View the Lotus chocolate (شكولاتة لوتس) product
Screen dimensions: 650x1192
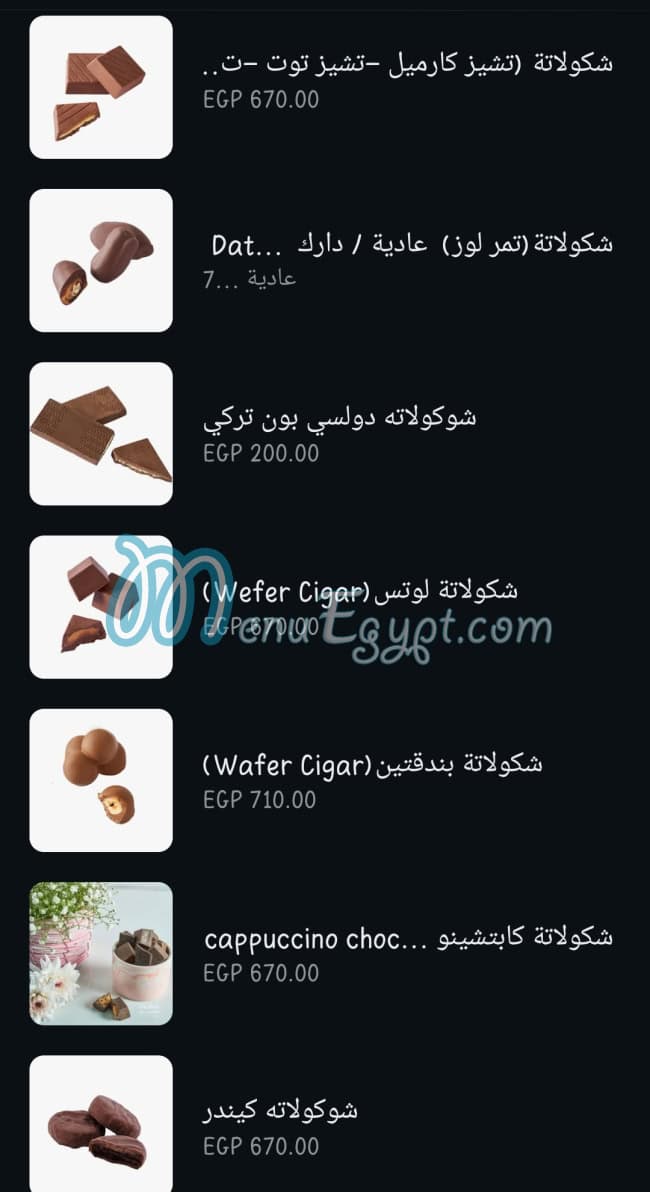coord(360,592)
